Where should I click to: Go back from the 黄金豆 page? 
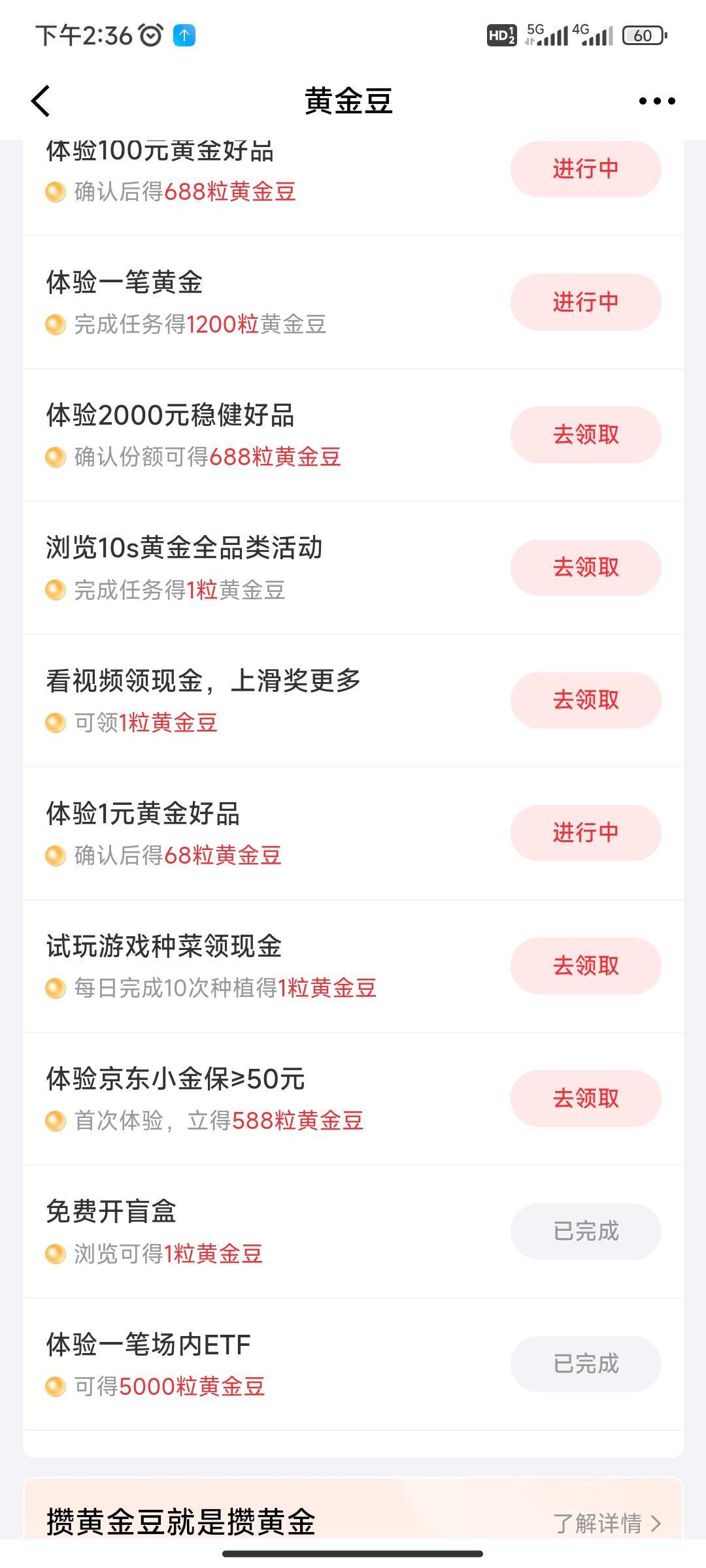pos(41,101)
